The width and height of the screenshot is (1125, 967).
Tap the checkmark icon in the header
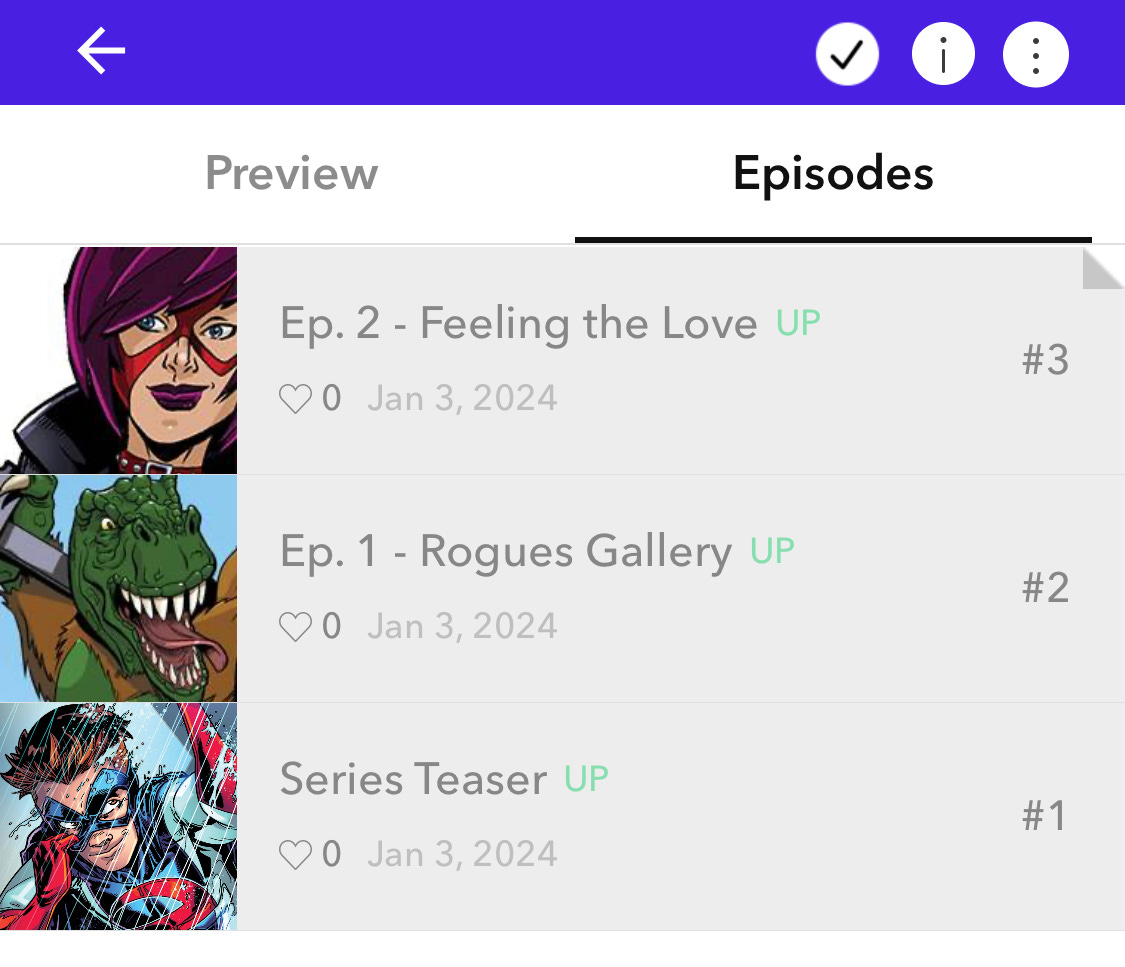click(x=847, y=55)
